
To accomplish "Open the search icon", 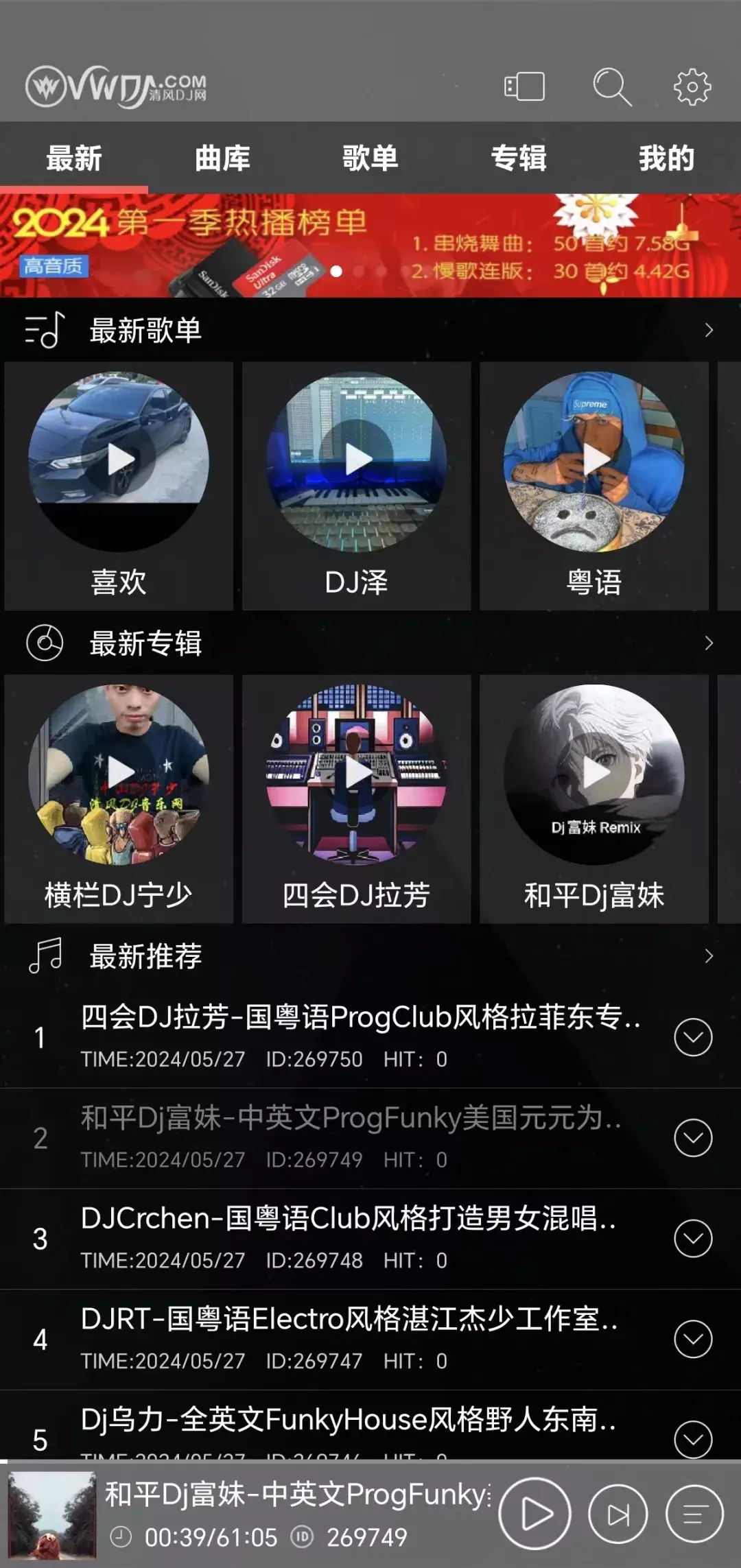I will click(611, 87).
